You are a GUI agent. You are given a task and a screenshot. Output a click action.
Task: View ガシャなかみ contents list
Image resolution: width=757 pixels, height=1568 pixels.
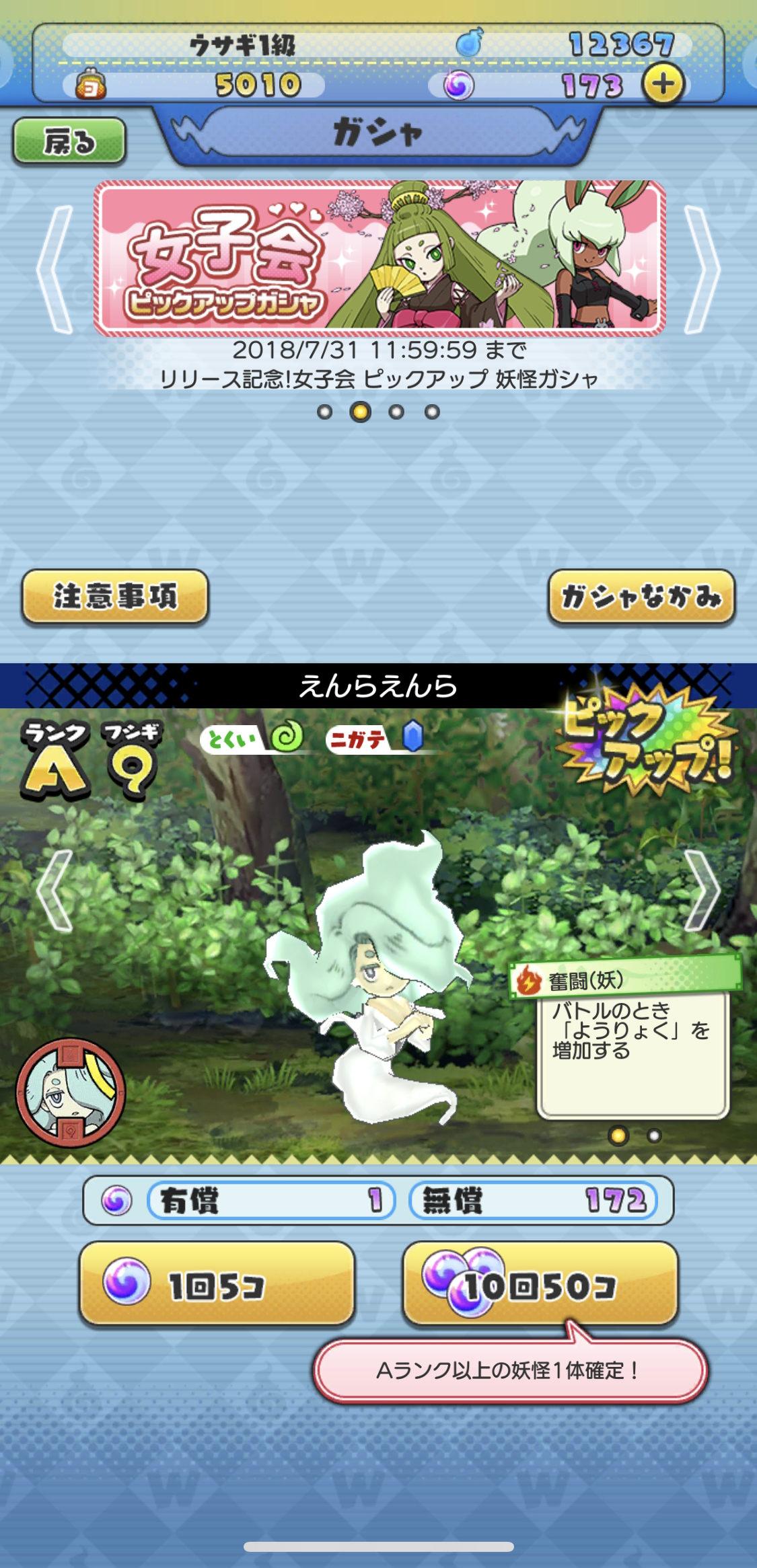641,597
